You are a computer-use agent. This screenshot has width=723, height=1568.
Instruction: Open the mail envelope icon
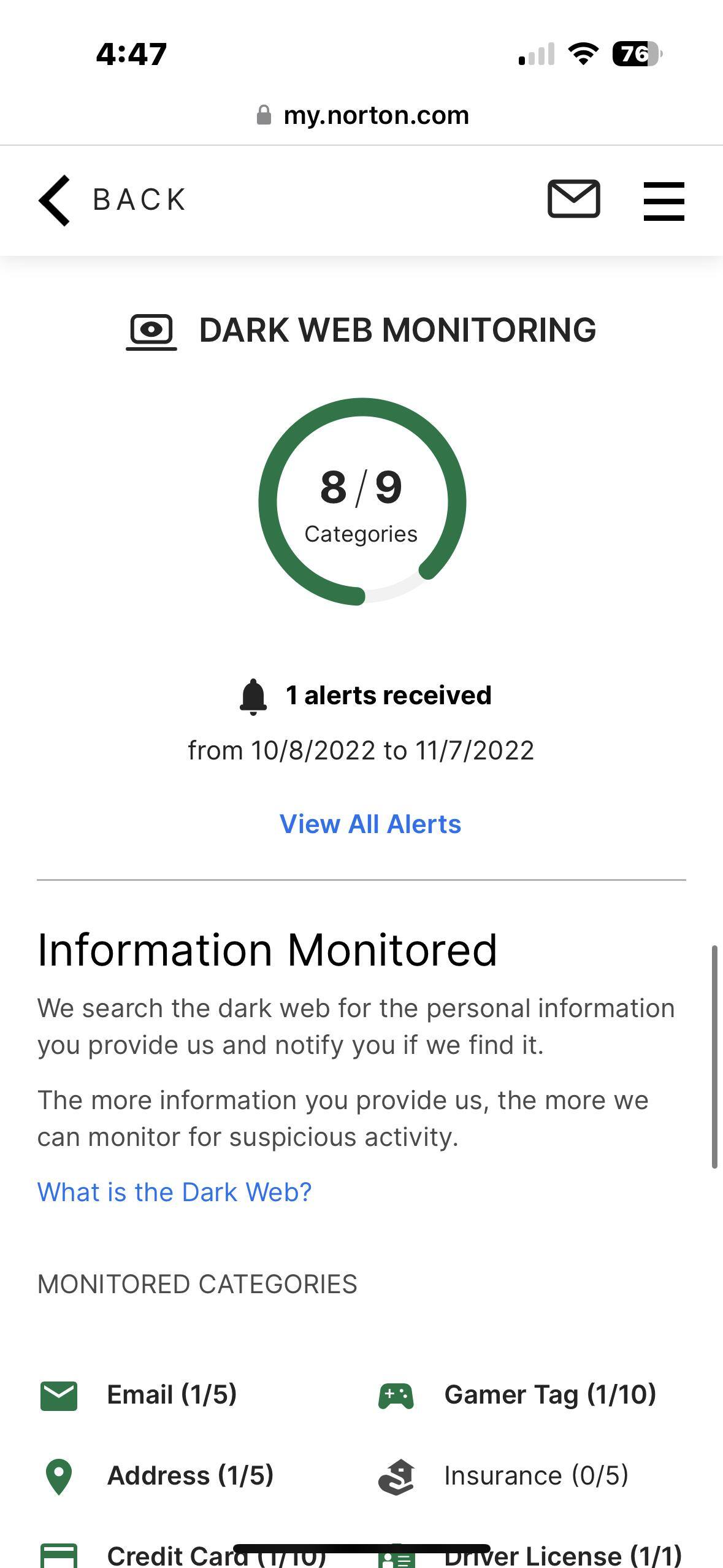(573, 199)
